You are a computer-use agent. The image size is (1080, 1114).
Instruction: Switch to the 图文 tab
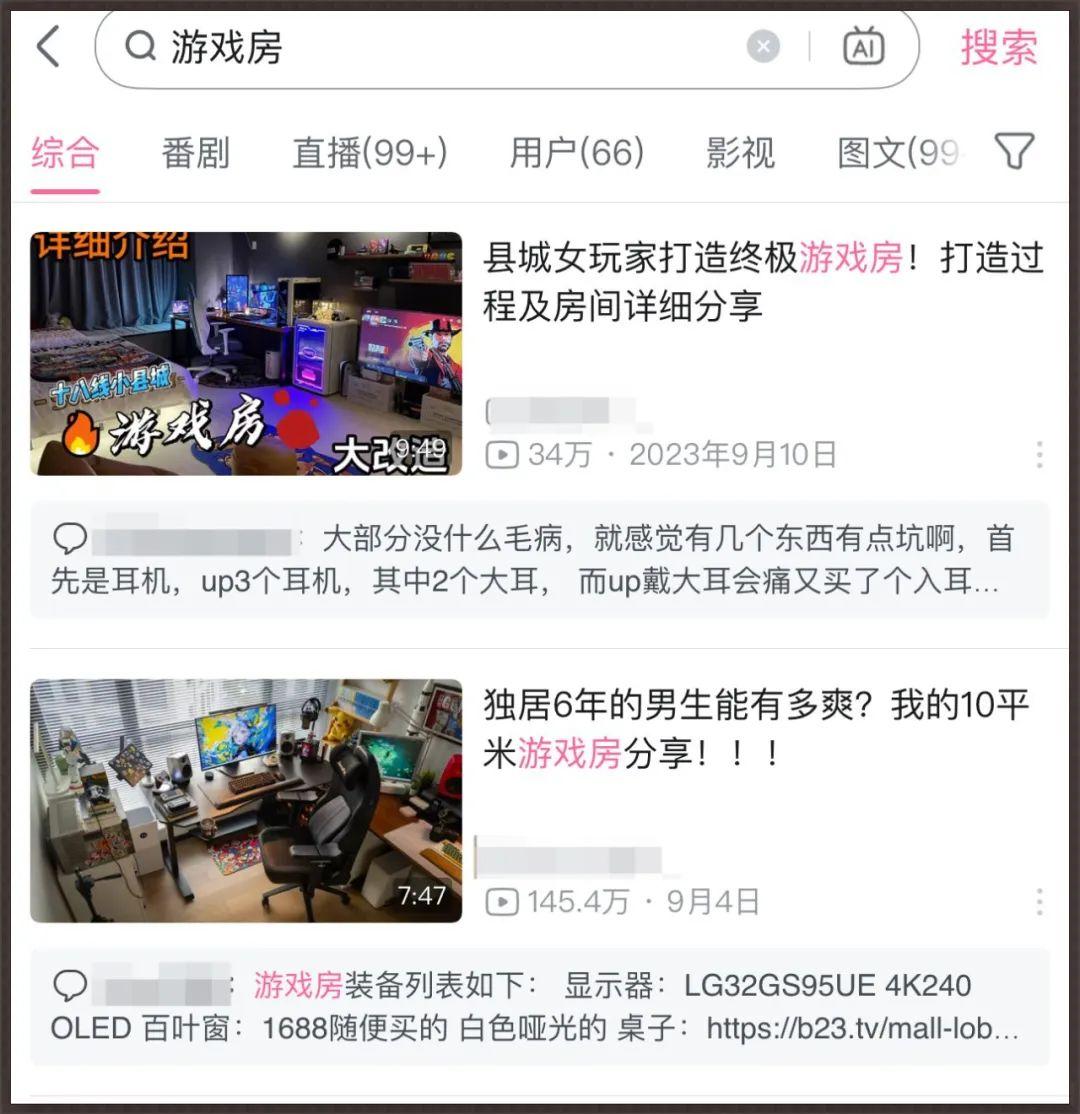tap(897, 153)
